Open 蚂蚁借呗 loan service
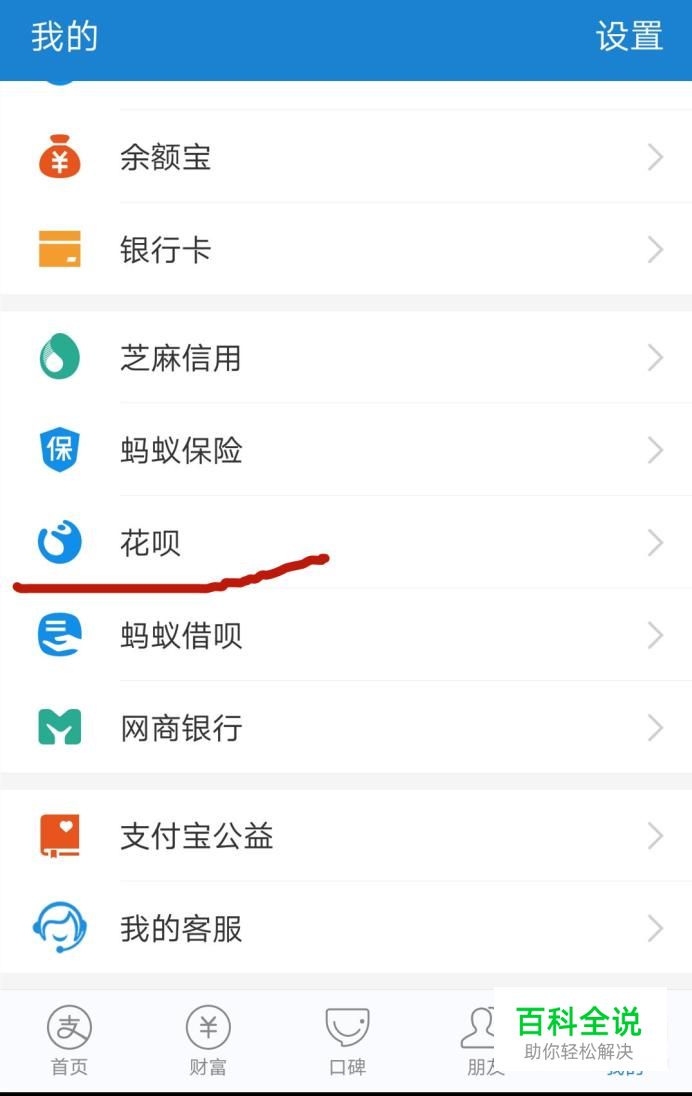This screenshot has width=692, height=1096. pos(345,635)
